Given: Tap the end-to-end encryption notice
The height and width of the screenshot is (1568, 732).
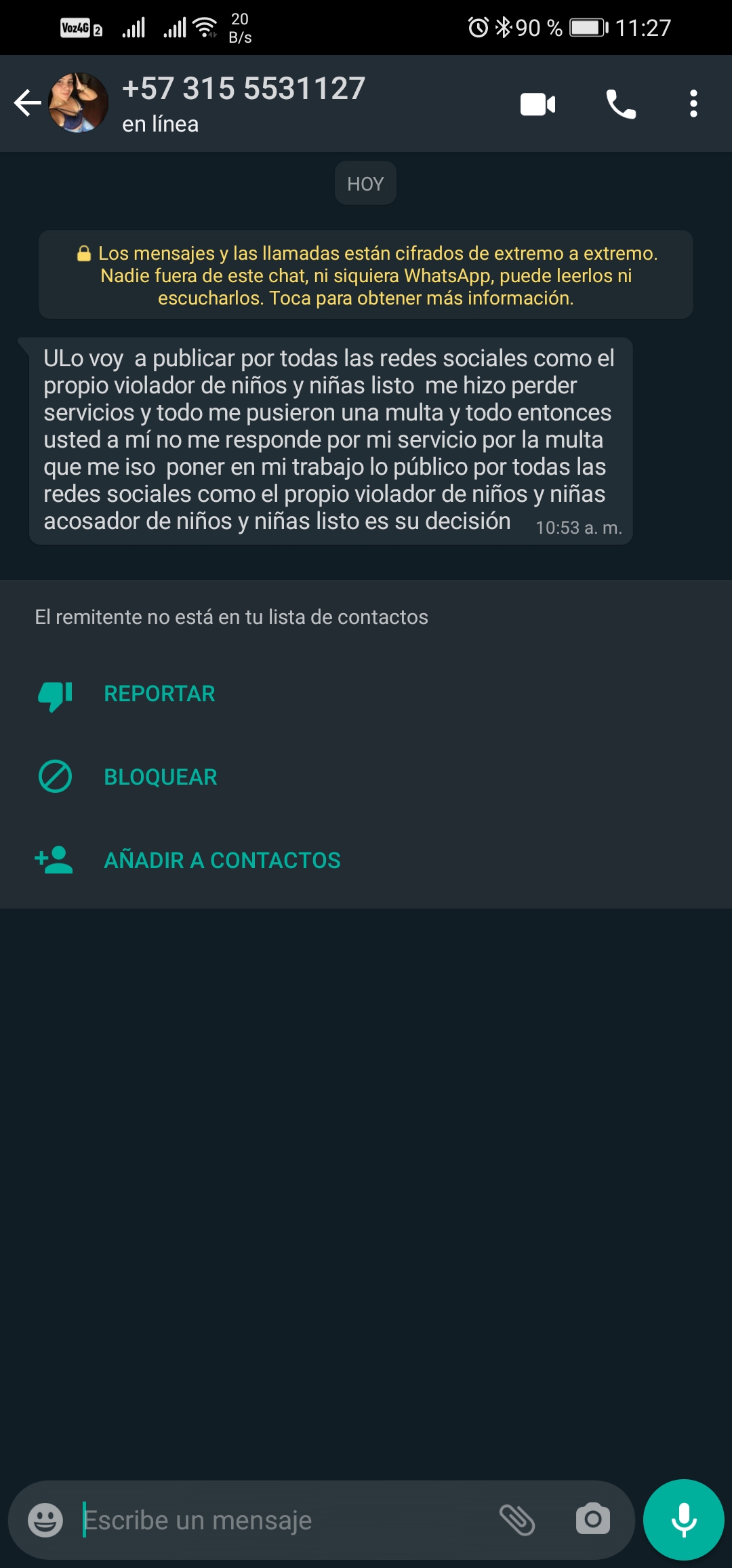Looking at the screenshot, I should (x=366, y=275).
